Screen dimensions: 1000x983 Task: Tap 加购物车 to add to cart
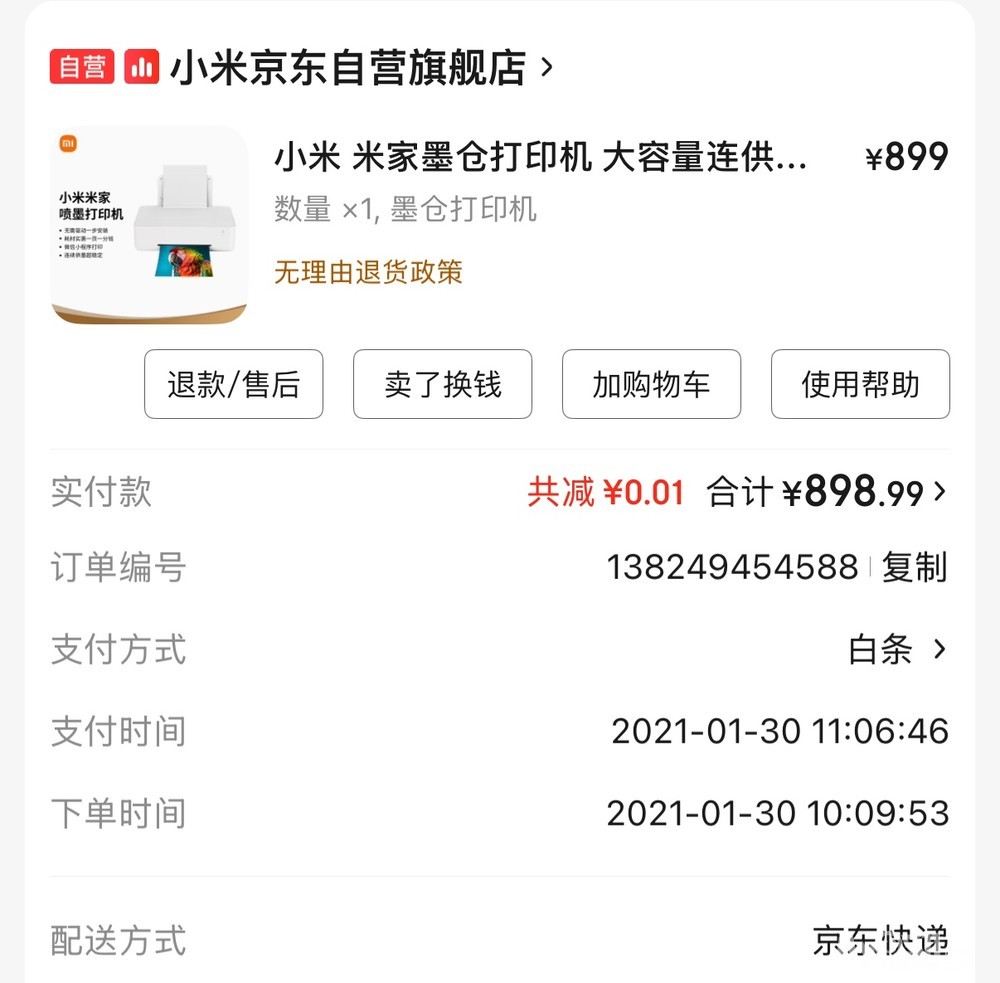pos(651,384)
